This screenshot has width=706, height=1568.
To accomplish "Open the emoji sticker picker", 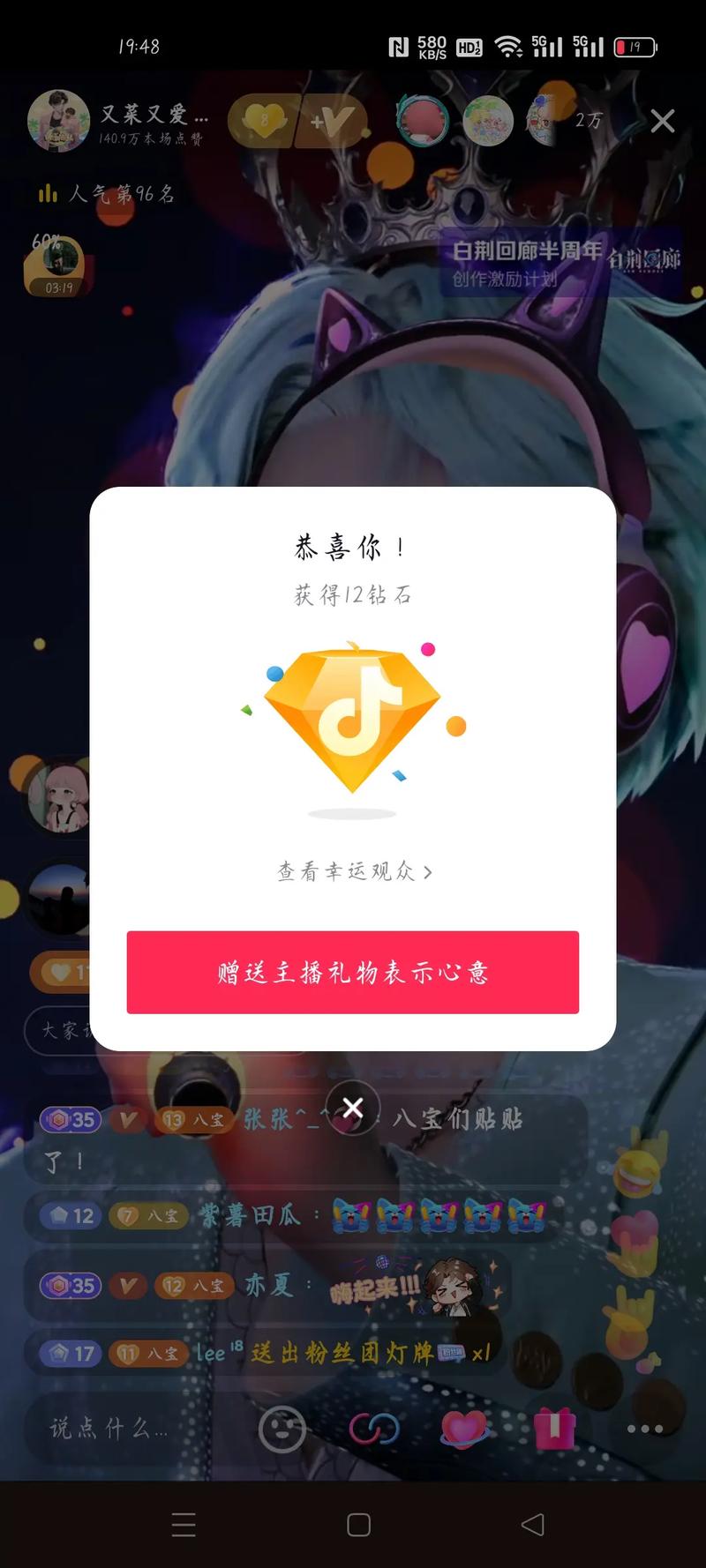I will tap(282, 1428).
